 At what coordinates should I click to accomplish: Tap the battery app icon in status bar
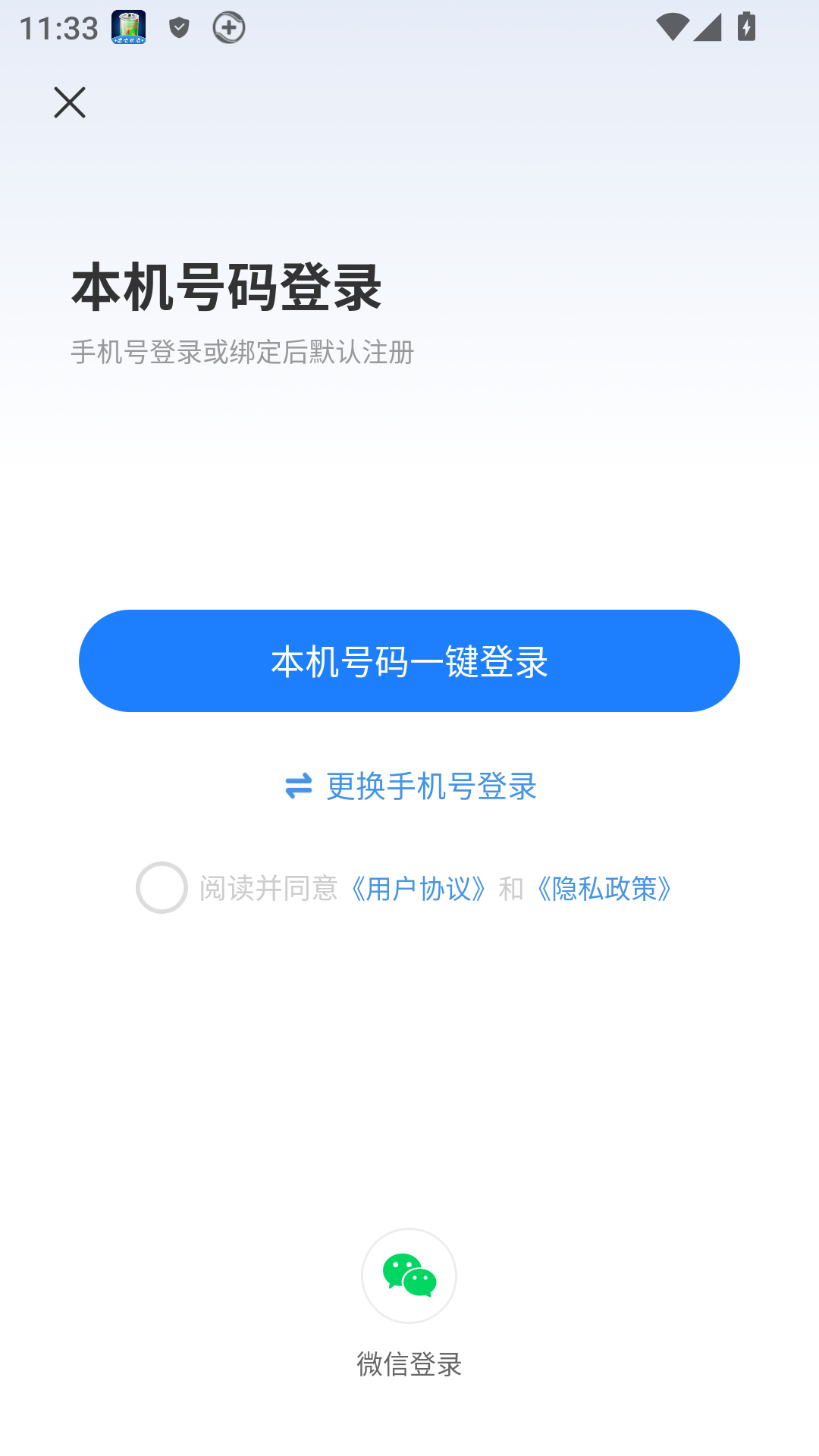127,29
